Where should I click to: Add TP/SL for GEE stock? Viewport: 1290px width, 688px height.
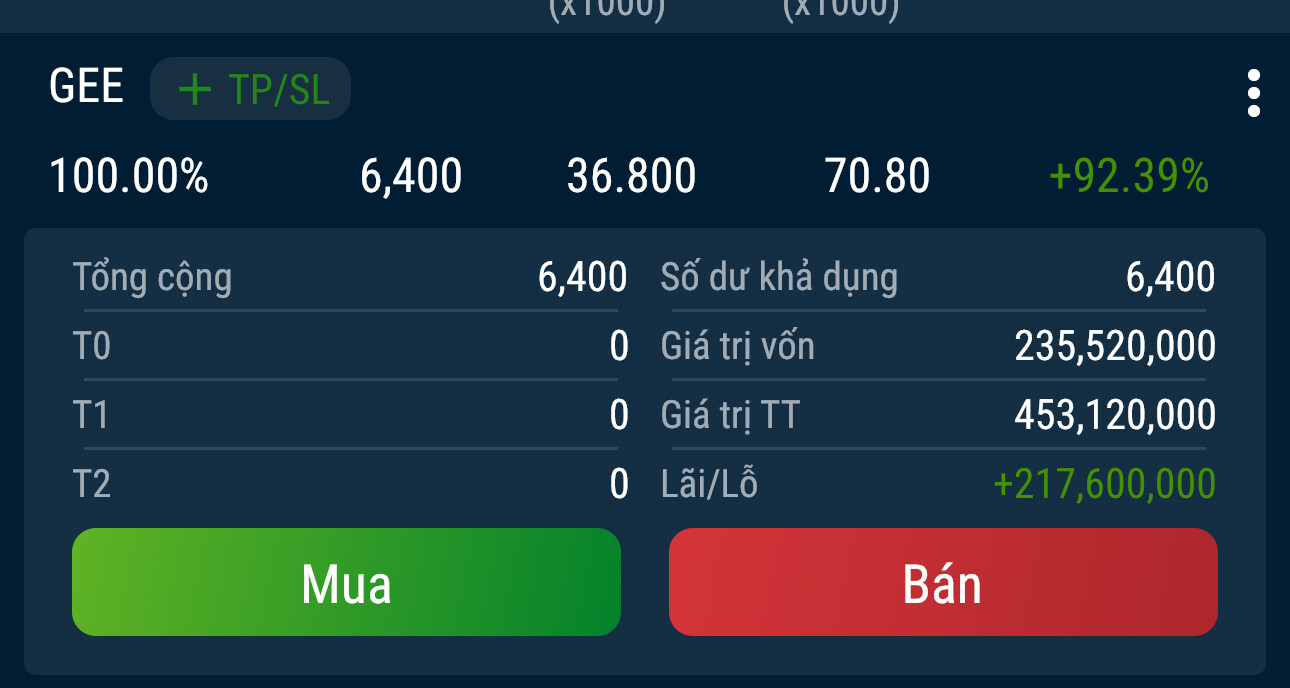click(x=250, y=89)
